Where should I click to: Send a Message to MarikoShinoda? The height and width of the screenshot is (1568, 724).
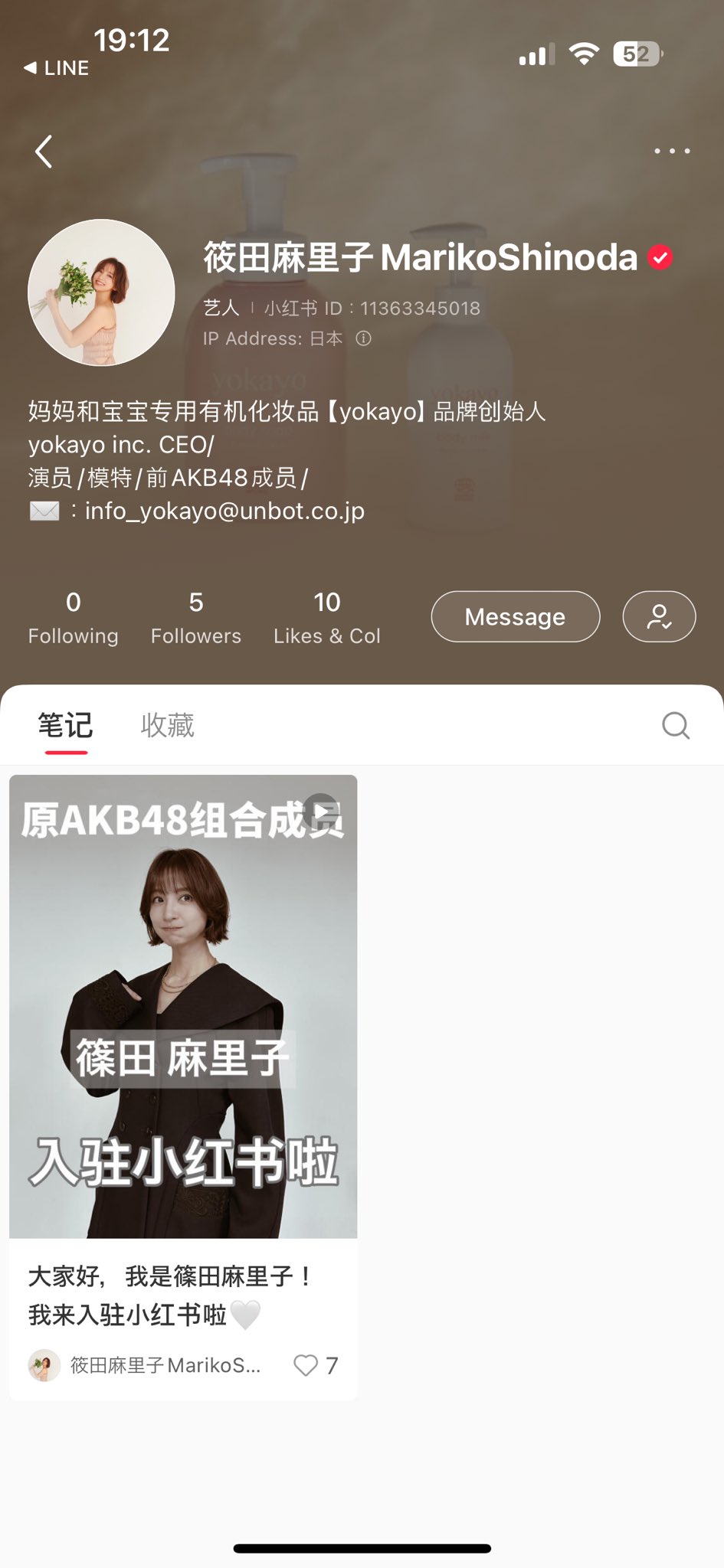[515, 616]
